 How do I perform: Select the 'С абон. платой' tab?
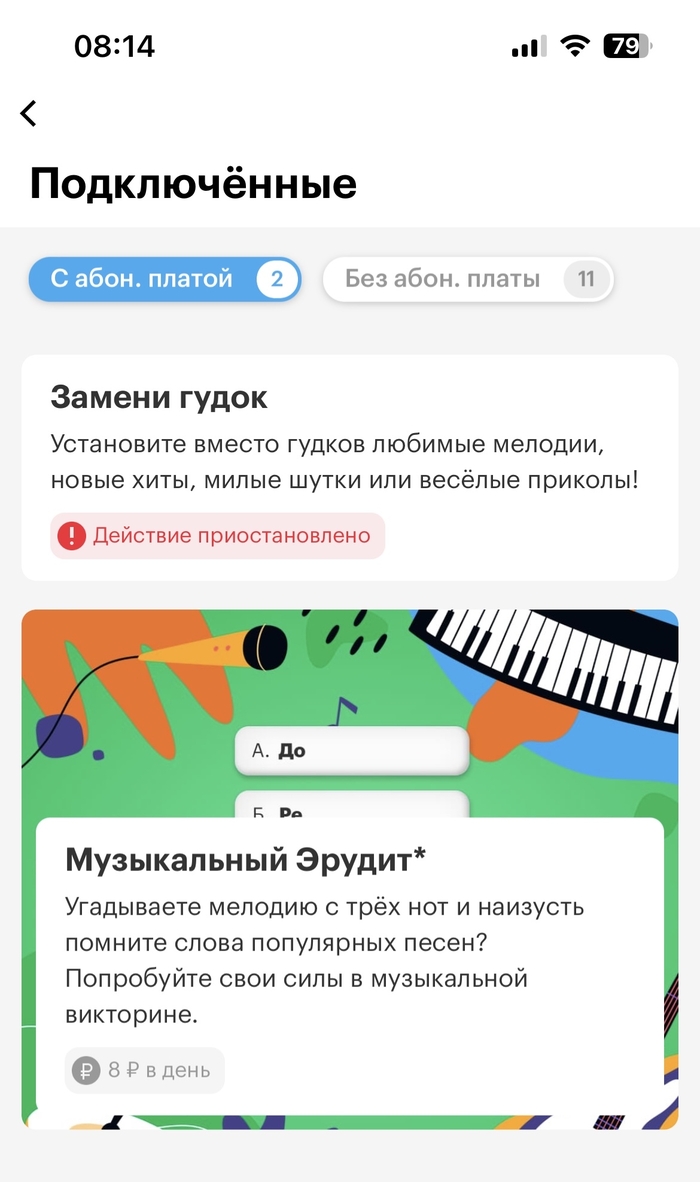click(163, 279)
